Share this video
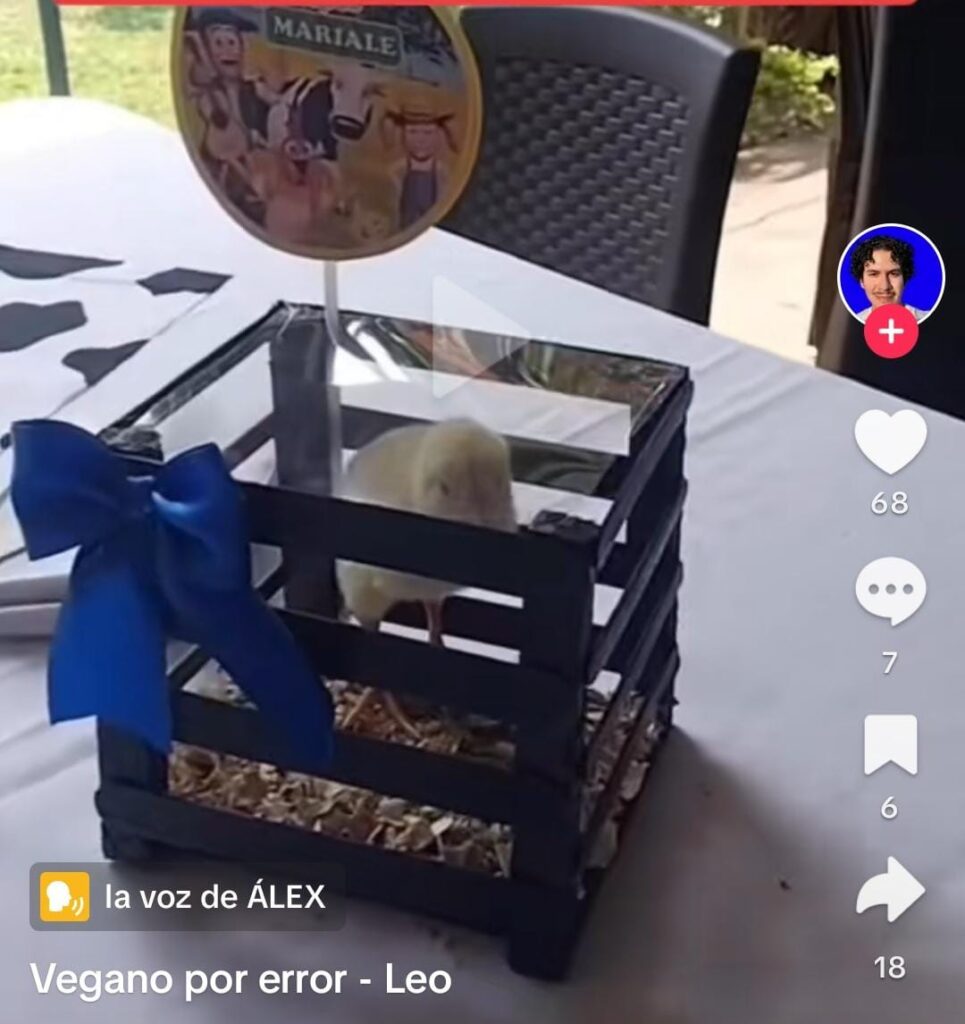This screenshot has width=965, height=1024. (x=890, y=889)
